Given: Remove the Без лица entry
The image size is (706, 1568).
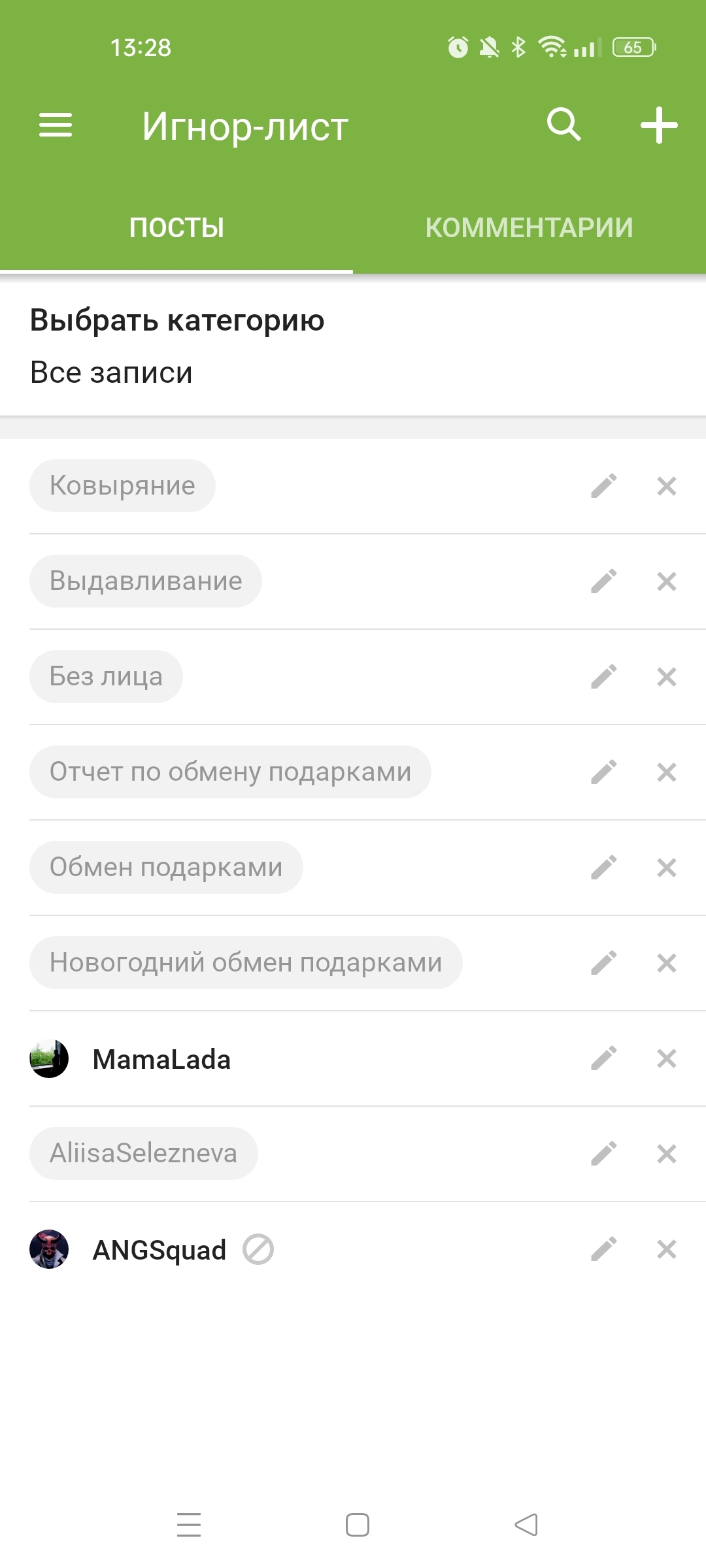Looking at the screenshot, I should pos(666,677).
